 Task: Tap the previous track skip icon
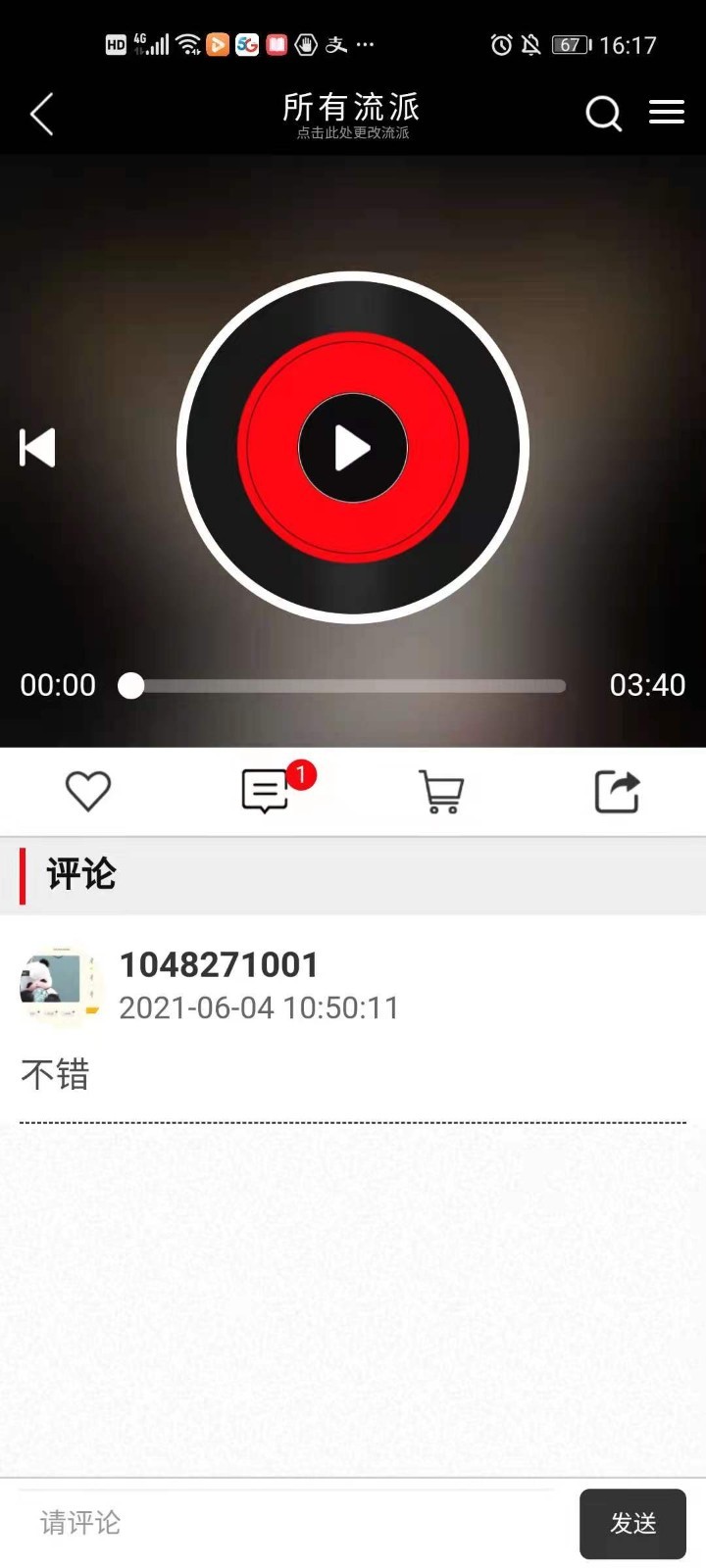tap(37, 448)
